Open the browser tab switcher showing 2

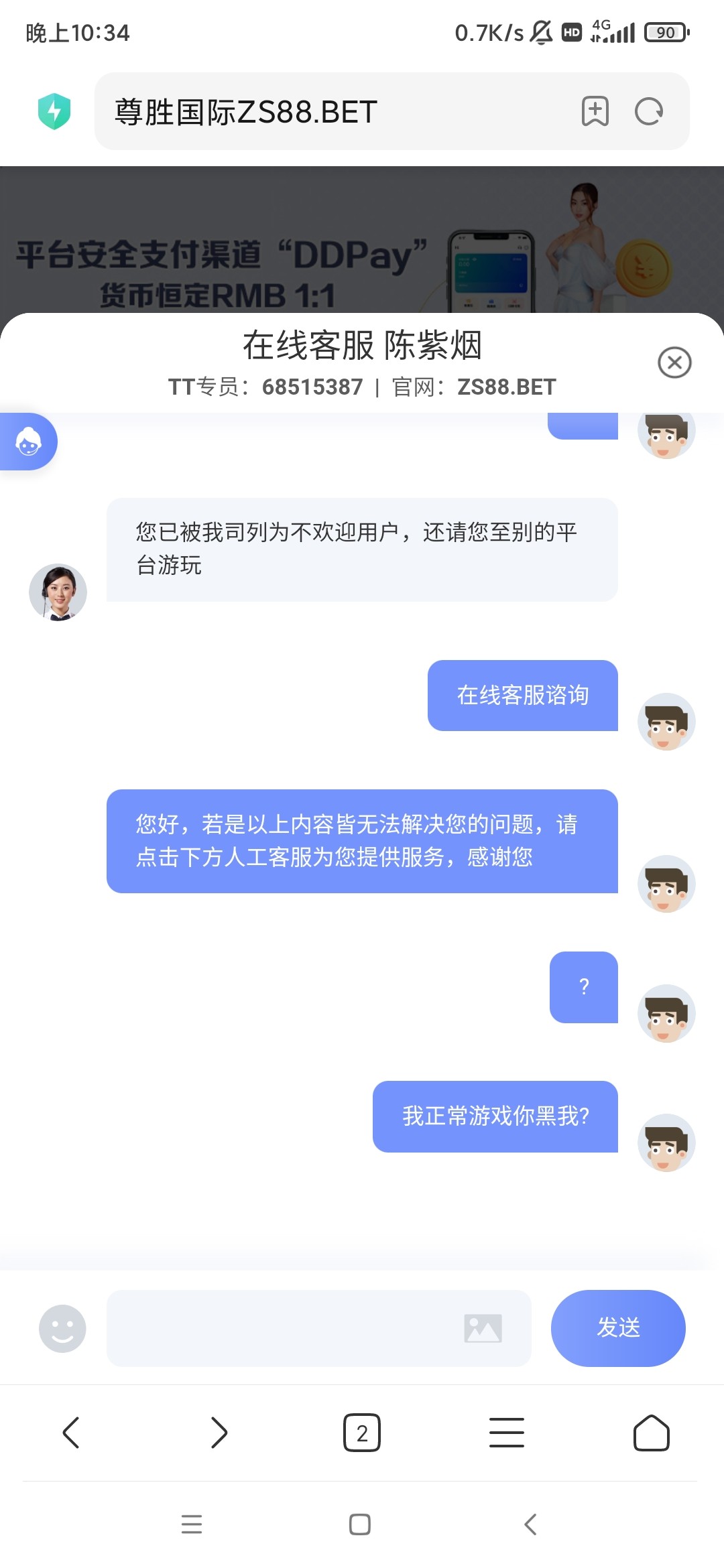(x=362, y=1433)
